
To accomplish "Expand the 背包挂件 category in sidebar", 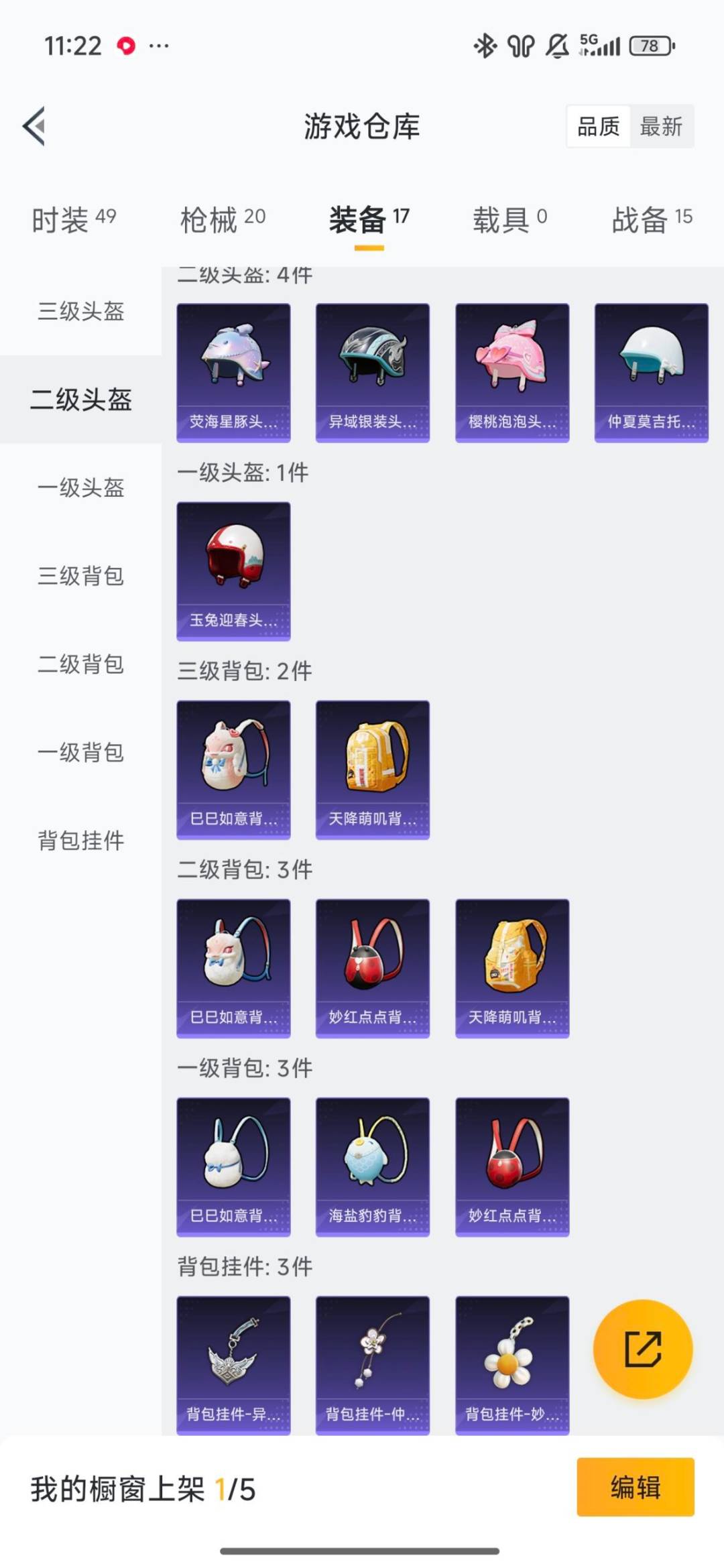I will pos(80,840).
